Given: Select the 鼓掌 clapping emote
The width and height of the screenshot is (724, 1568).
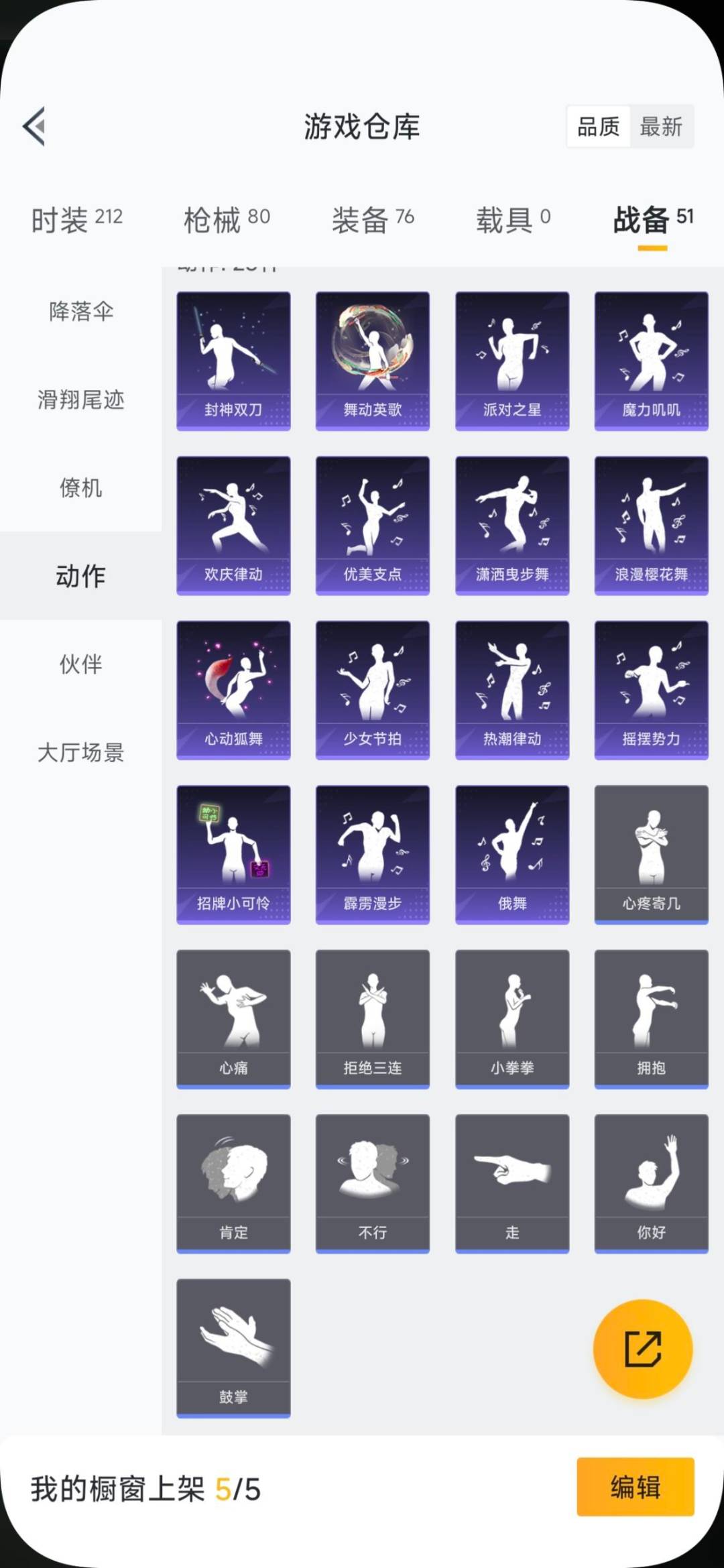Looking at the screenshot, I should 233,1347.
